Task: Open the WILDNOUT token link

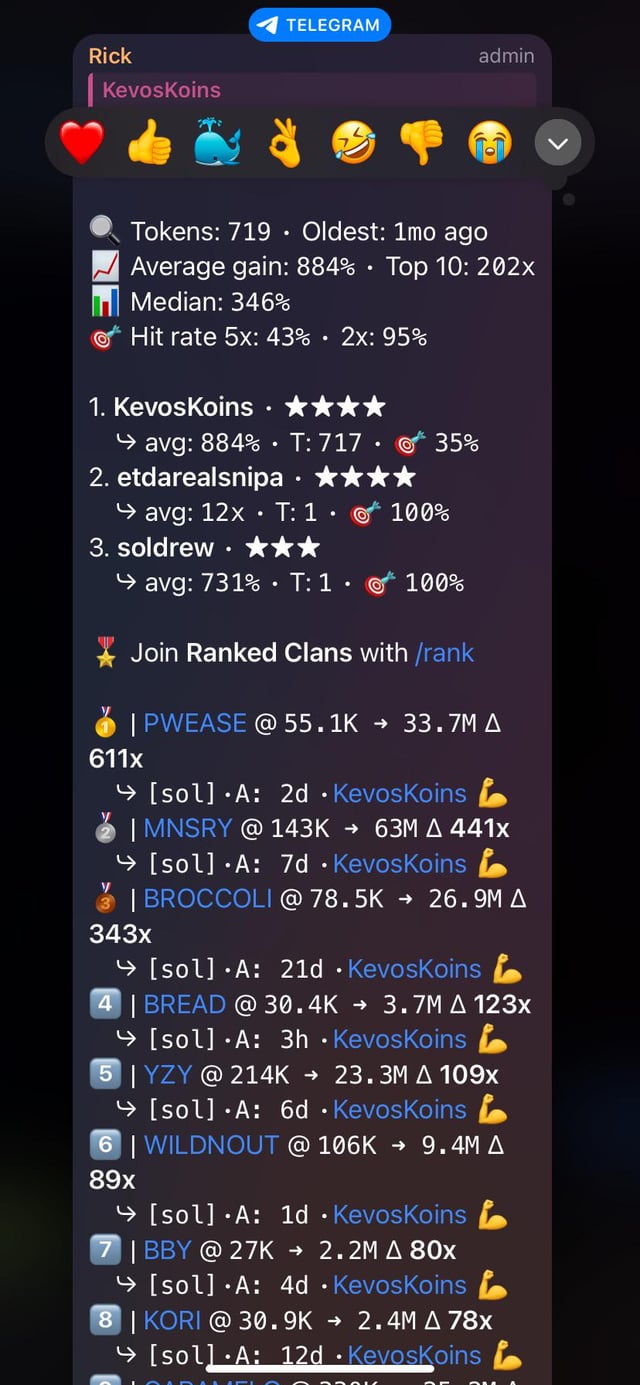Action: pyautogui.click(x=211, y=1144)
